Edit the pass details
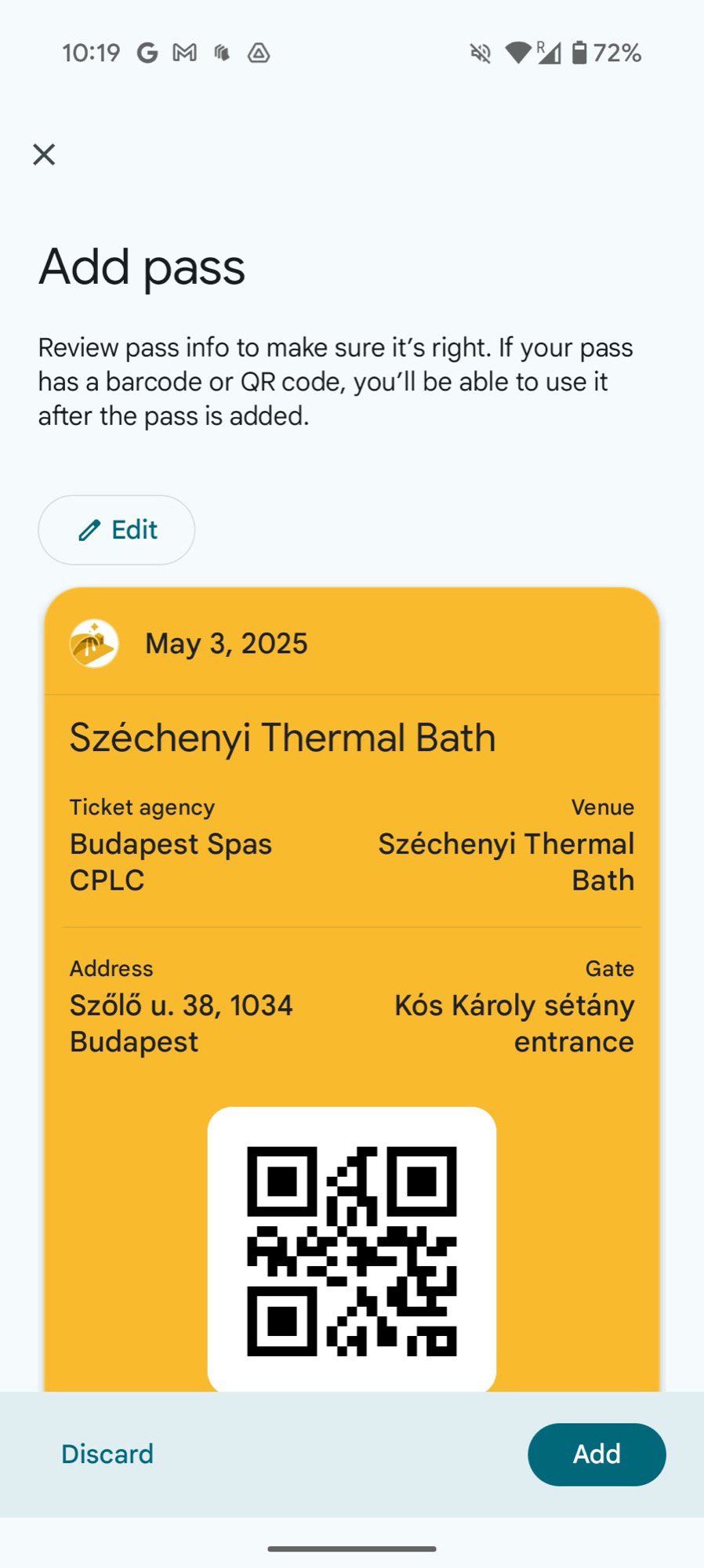 (117, 530)
